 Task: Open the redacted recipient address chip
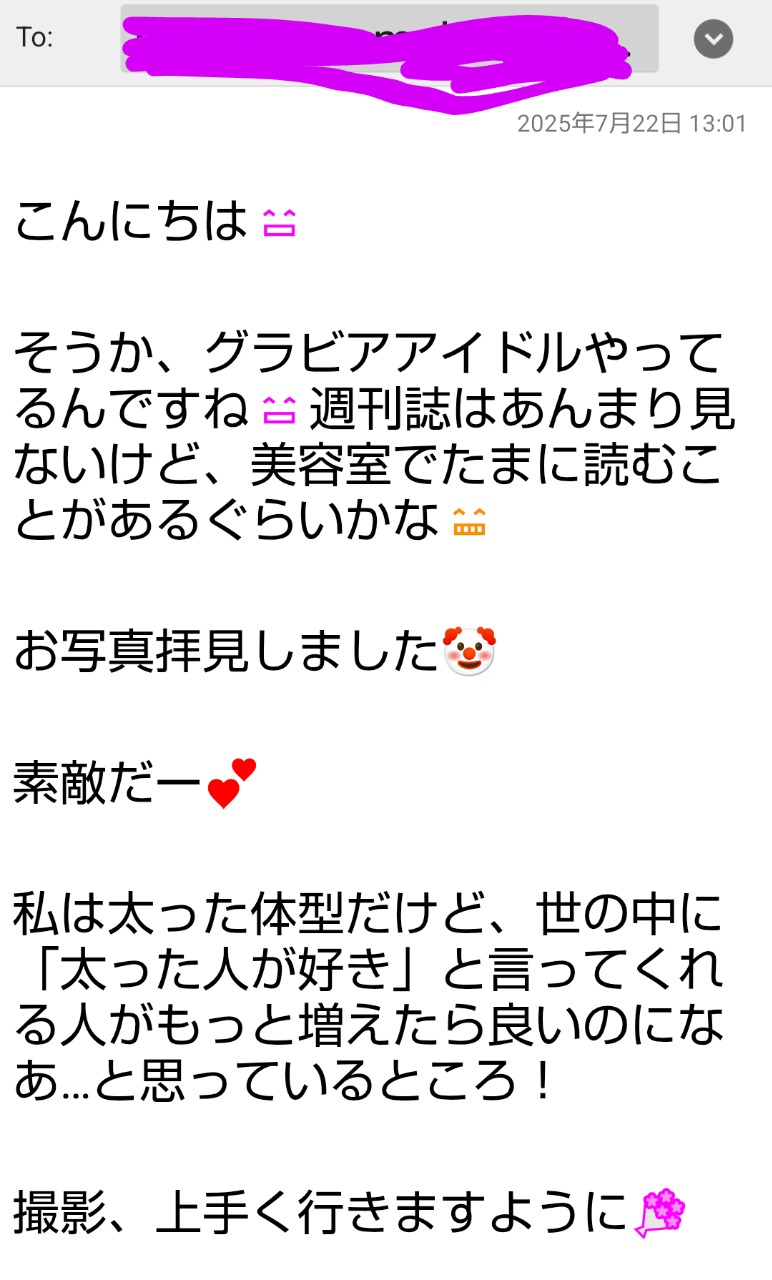pos(389,39)
